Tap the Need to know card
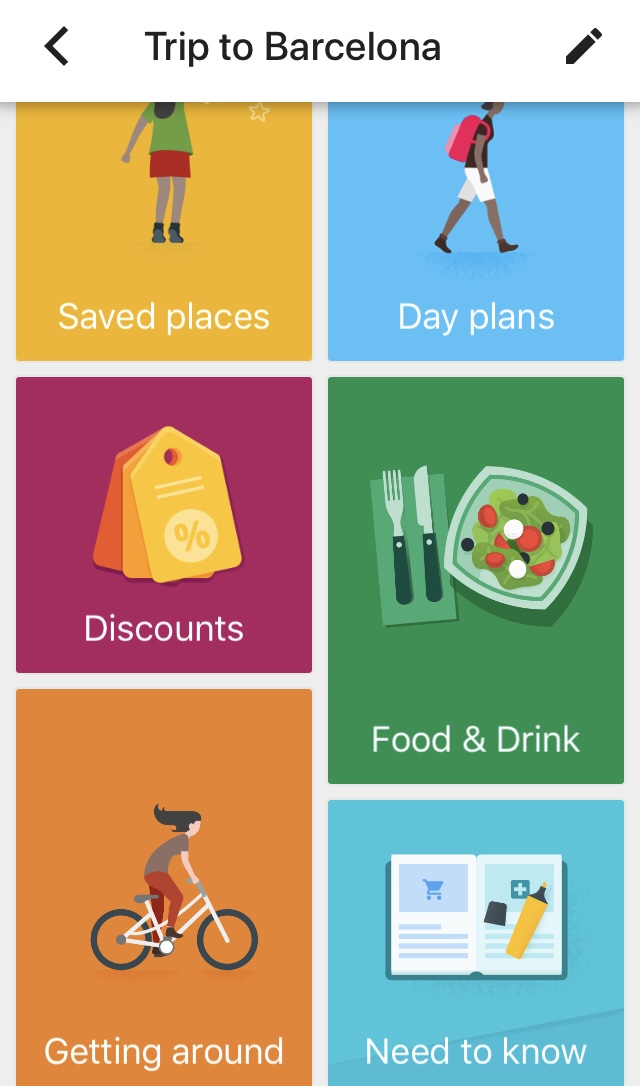This screenshot has width=640, height=1086. [x=476, y=943]
